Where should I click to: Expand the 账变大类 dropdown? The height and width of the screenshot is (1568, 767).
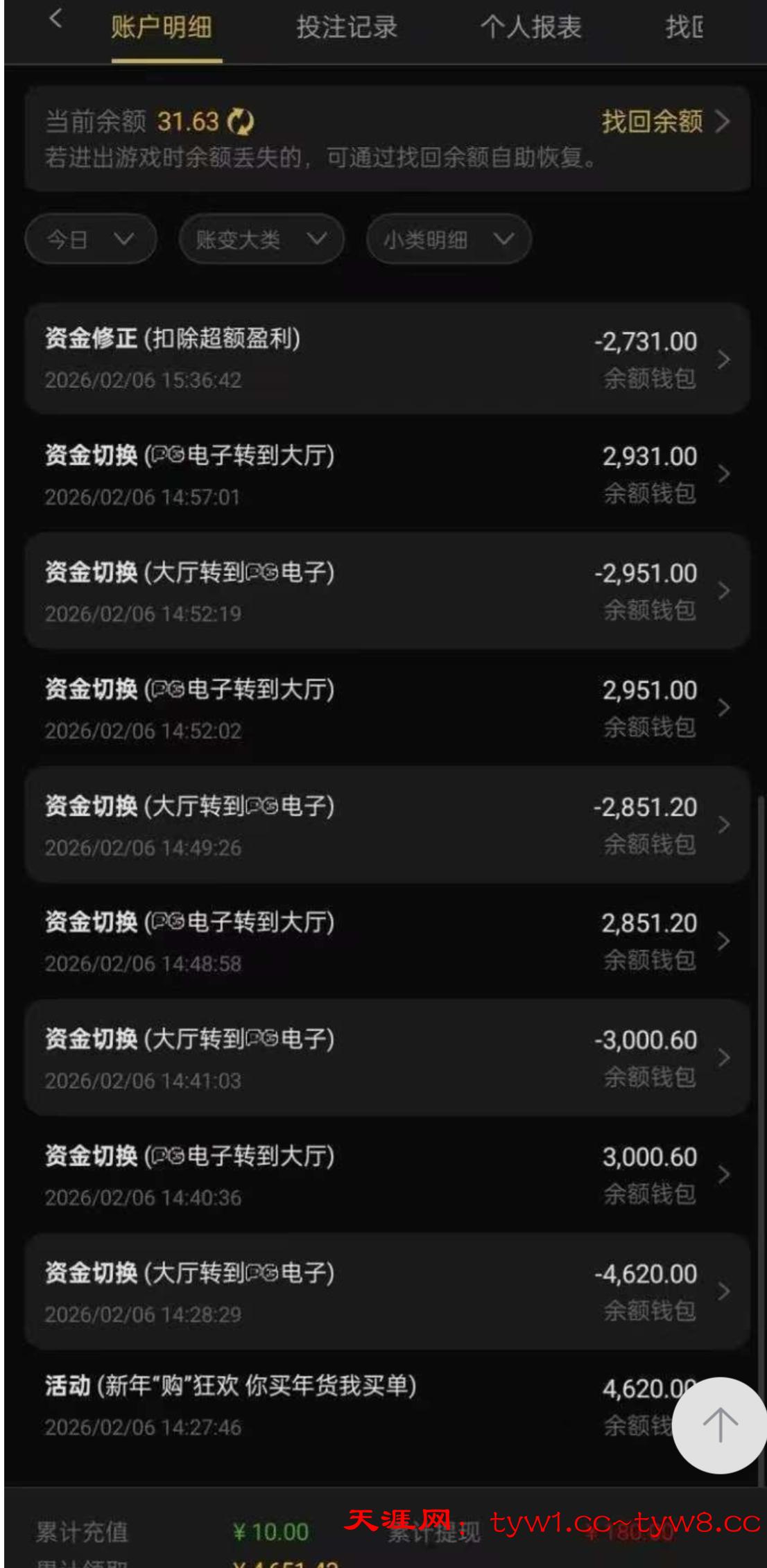click(x=261, y=240)
